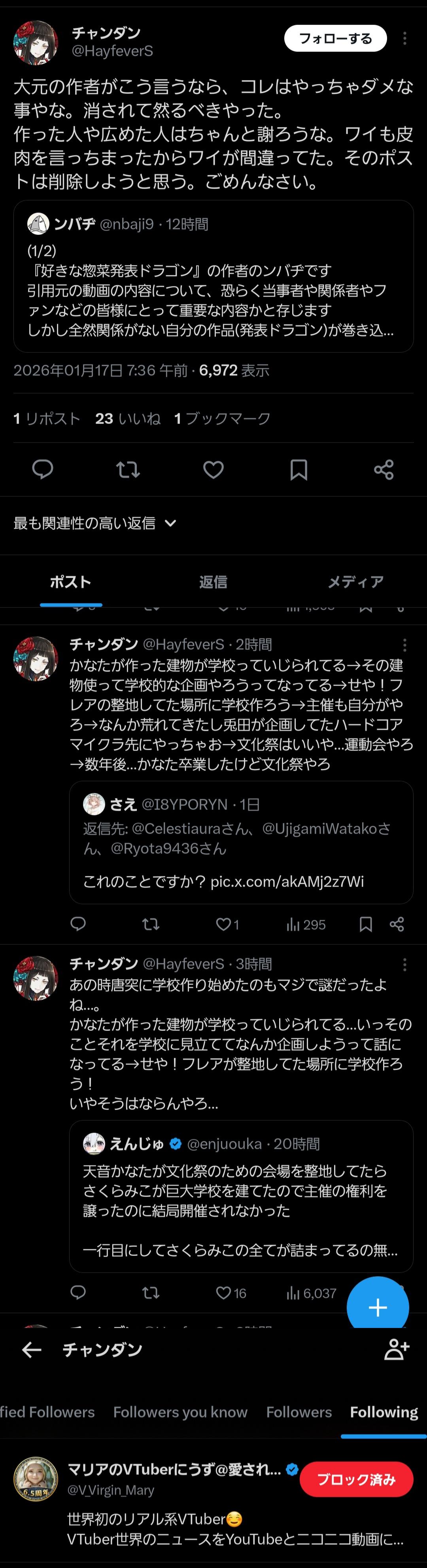This screenshot has height=1568, width=427.
Task: Open the overflow menu beside フォローする
Action: 404,39
